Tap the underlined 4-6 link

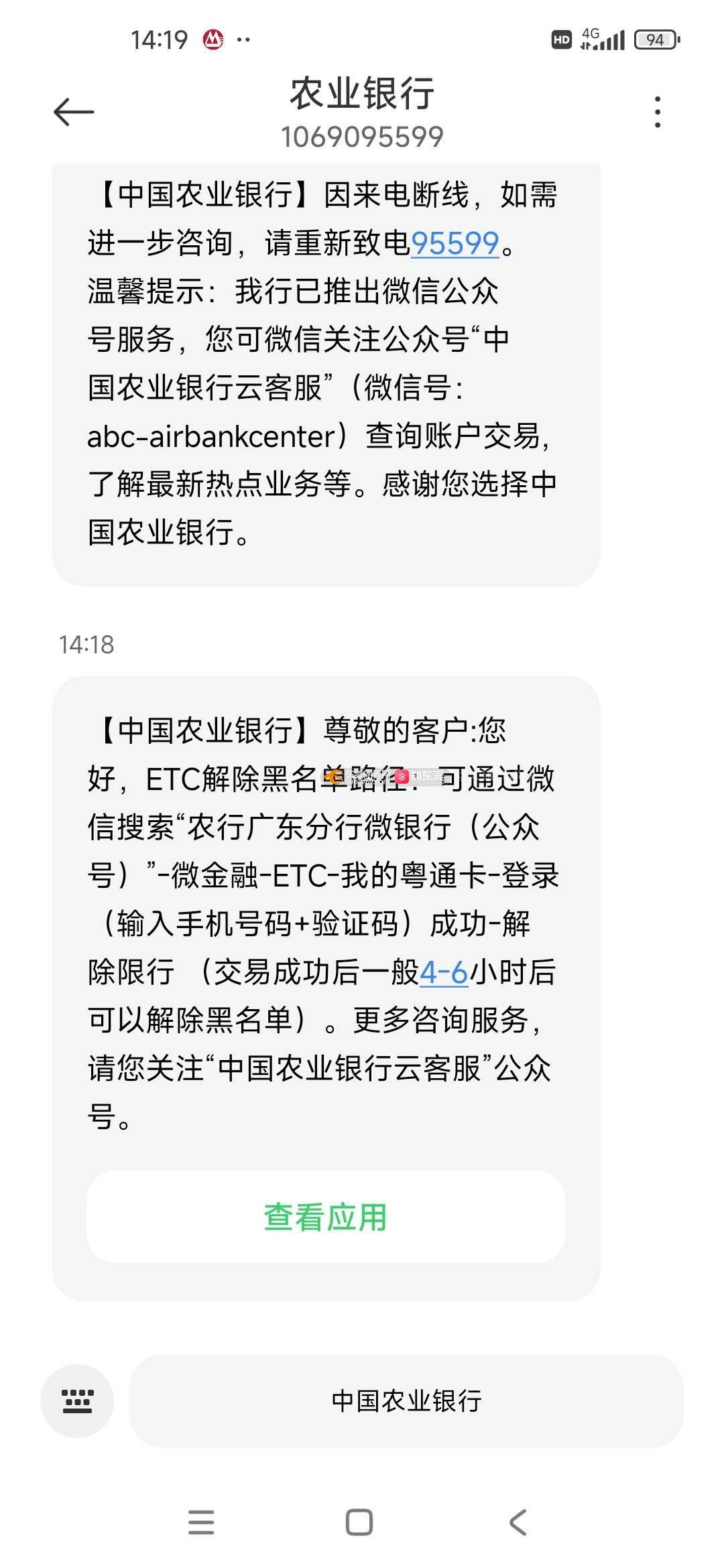coord(444,972)
